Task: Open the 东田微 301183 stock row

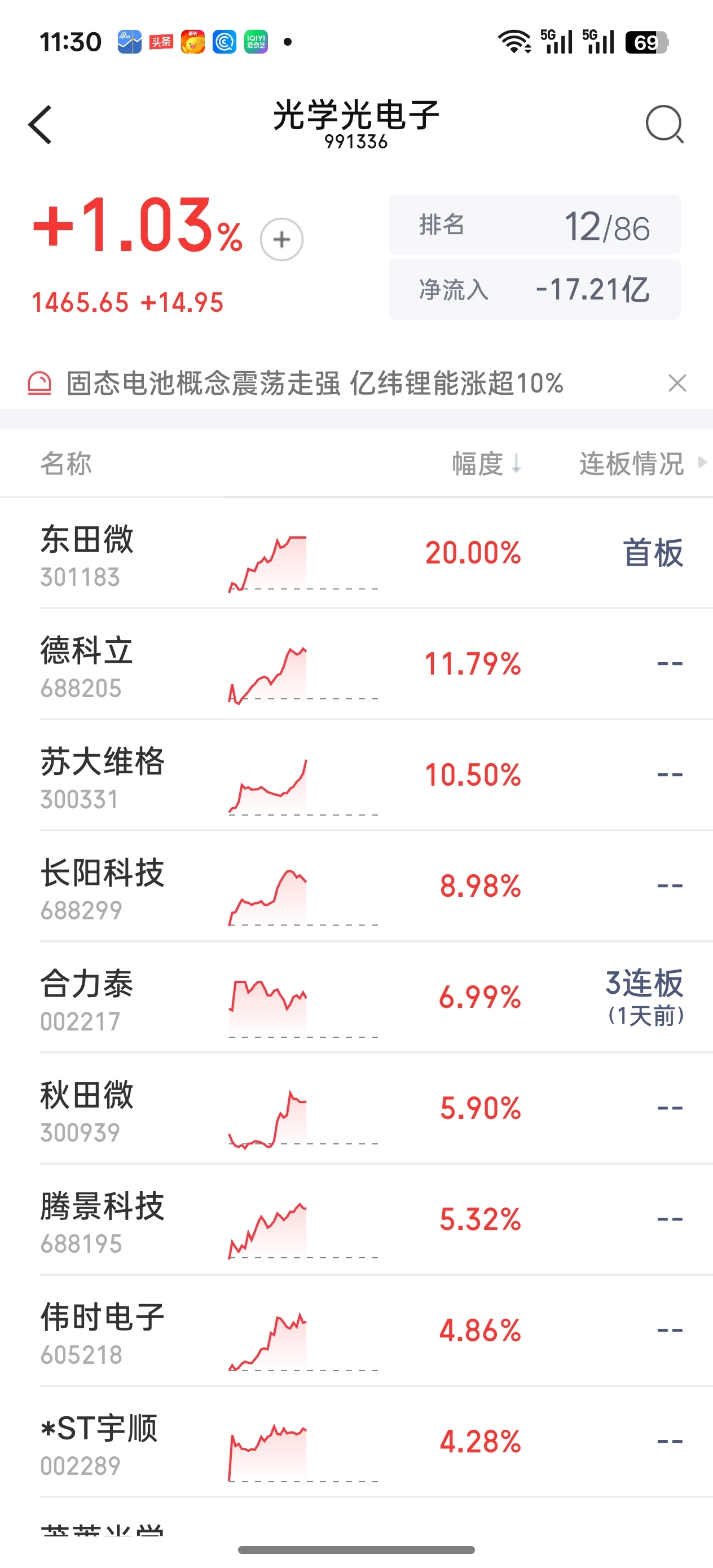Action: coord(356,553)
